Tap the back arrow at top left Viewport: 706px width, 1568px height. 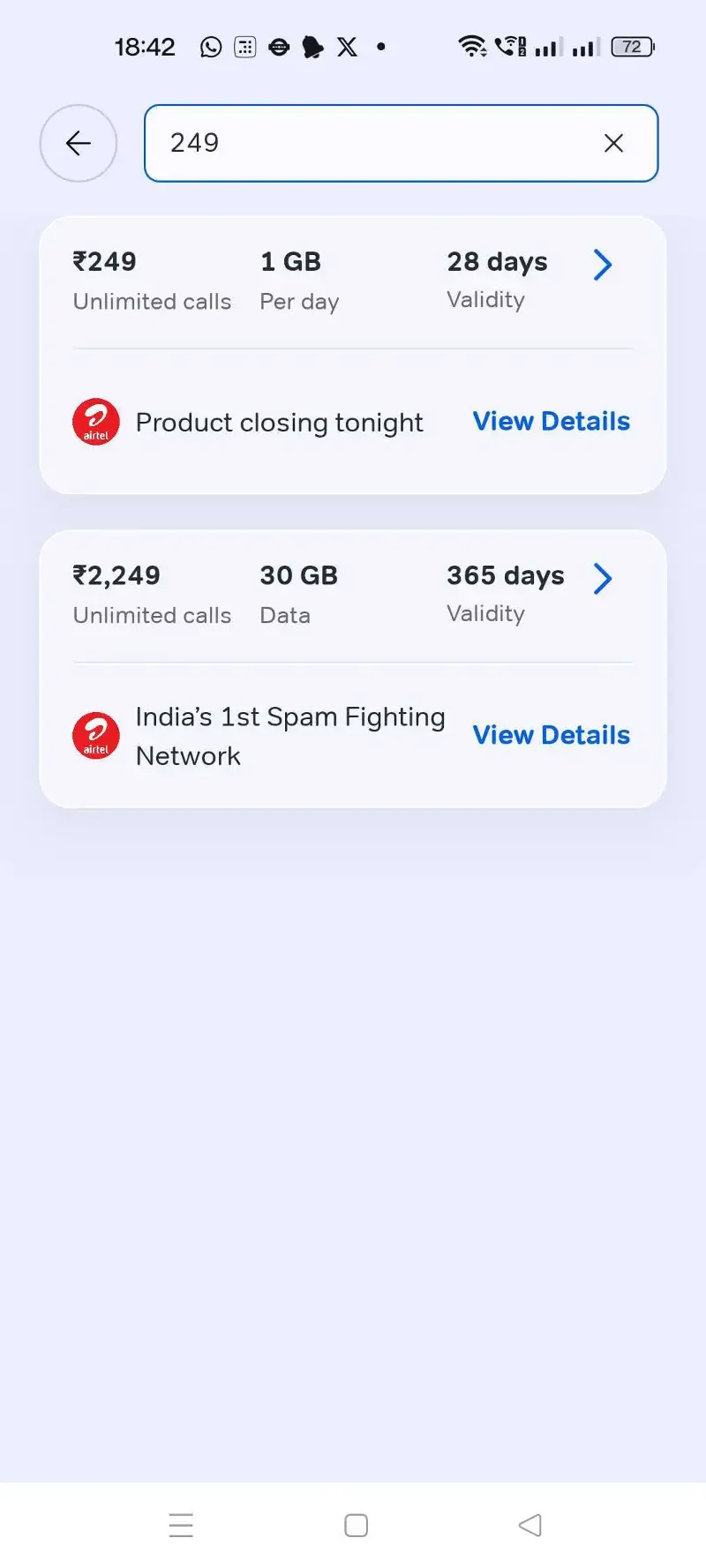[79, 143]
